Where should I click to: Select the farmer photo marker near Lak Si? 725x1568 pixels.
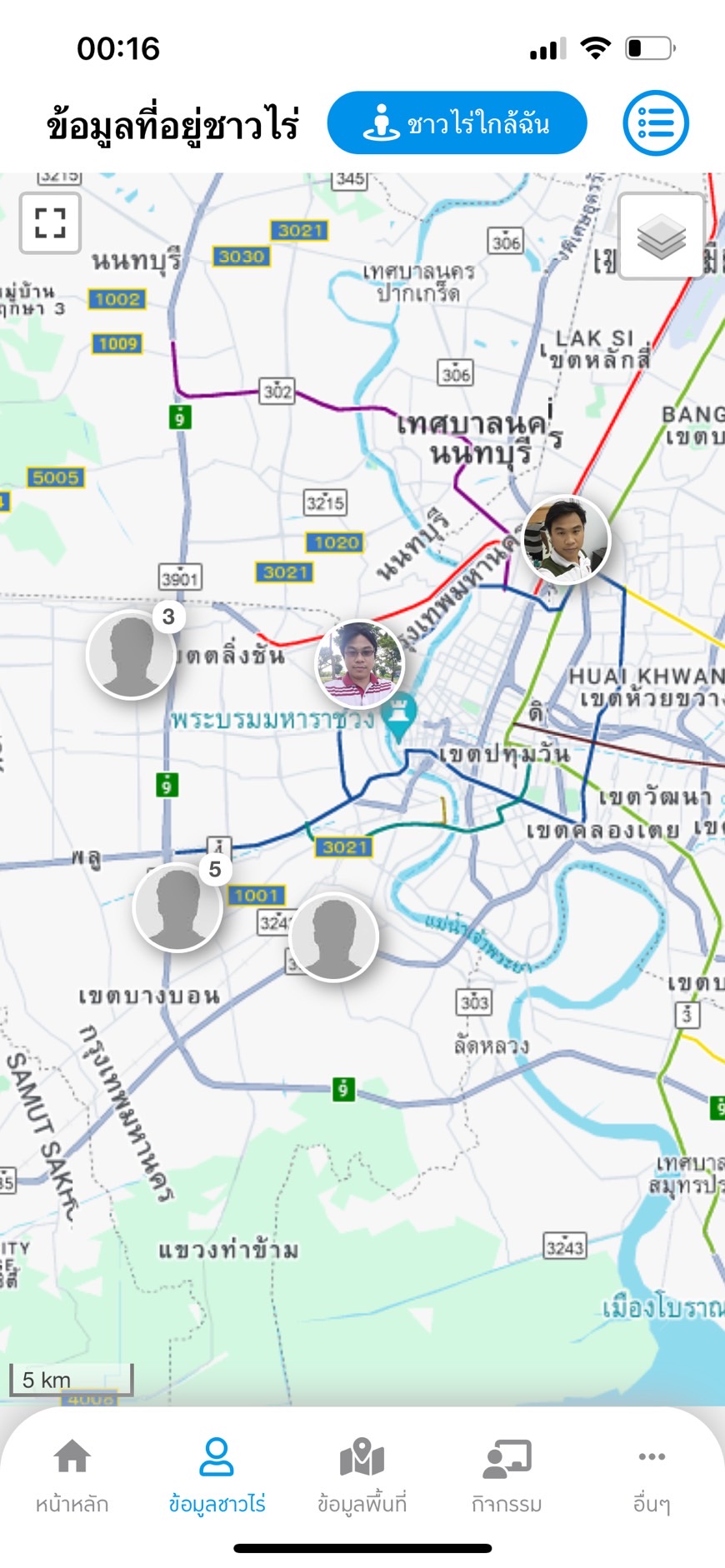567,539
